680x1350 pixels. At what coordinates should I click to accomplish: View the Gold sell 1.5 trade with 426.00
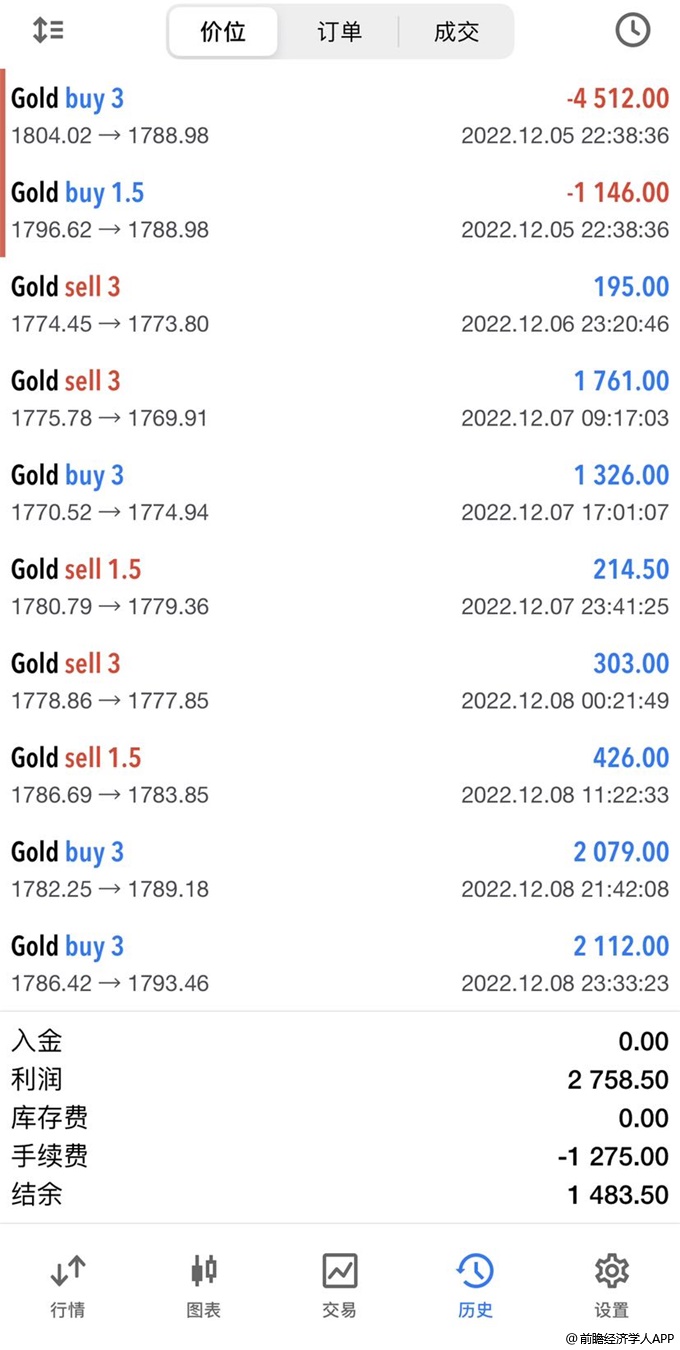[340, 775]
